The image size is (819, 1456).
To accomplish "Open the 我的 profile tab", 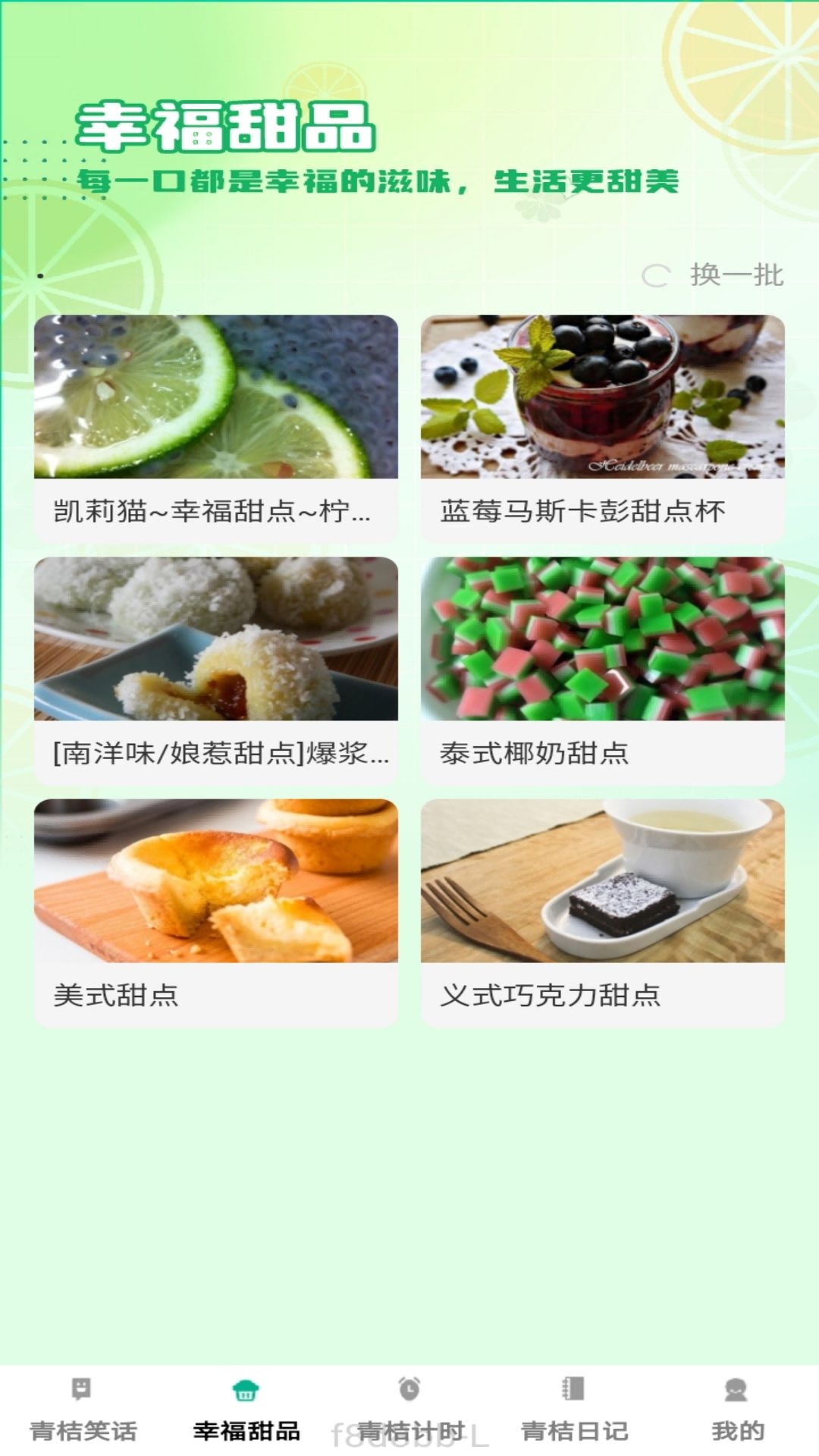I will [x=737, y=1410].
